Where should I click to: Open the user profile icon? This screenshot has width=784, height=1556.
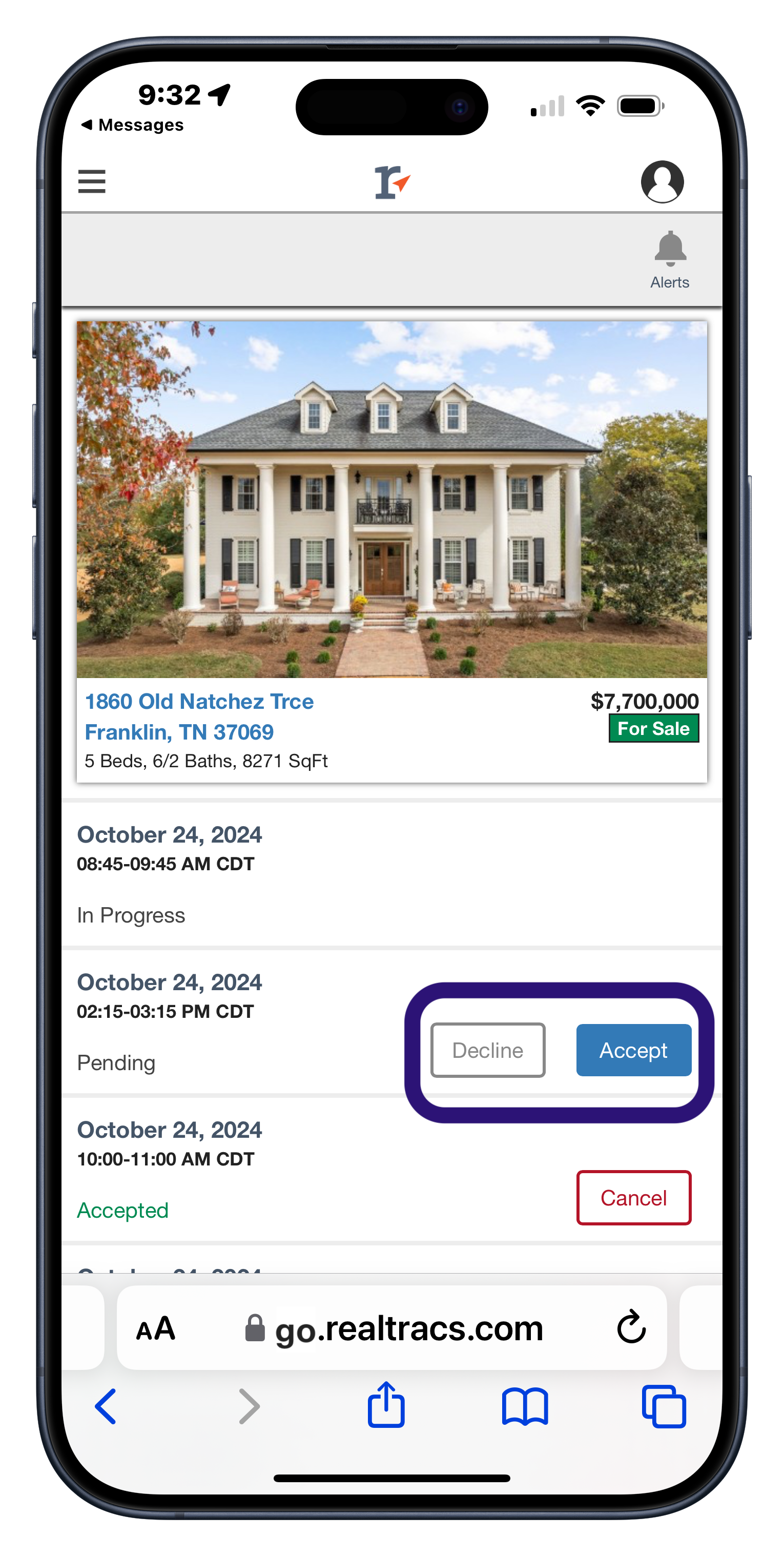pyautogui.click(x=662, y=181)
